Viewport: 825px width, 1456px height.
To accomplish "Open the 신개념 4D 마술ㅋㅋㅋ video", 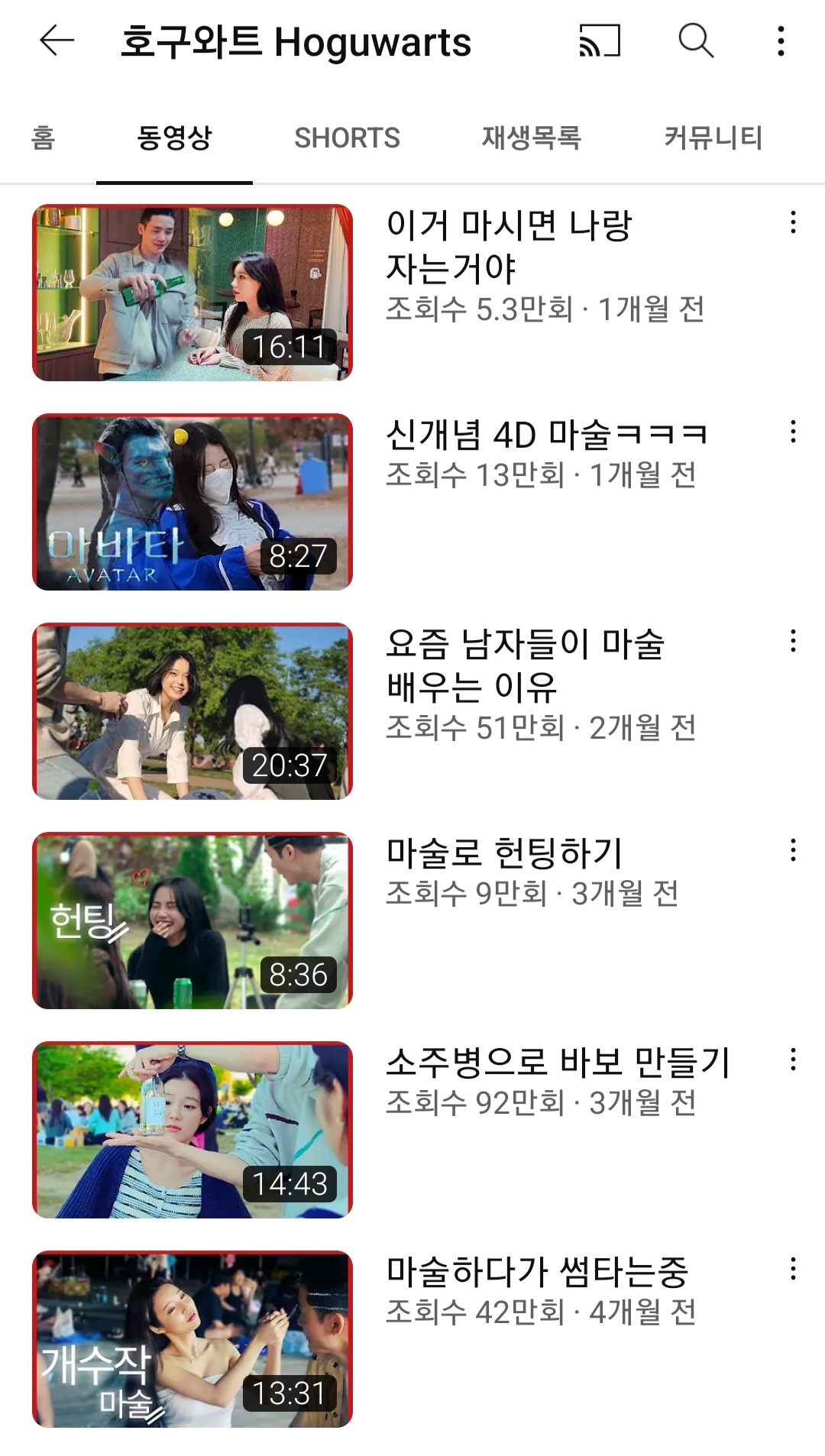I will coord(192,502).
